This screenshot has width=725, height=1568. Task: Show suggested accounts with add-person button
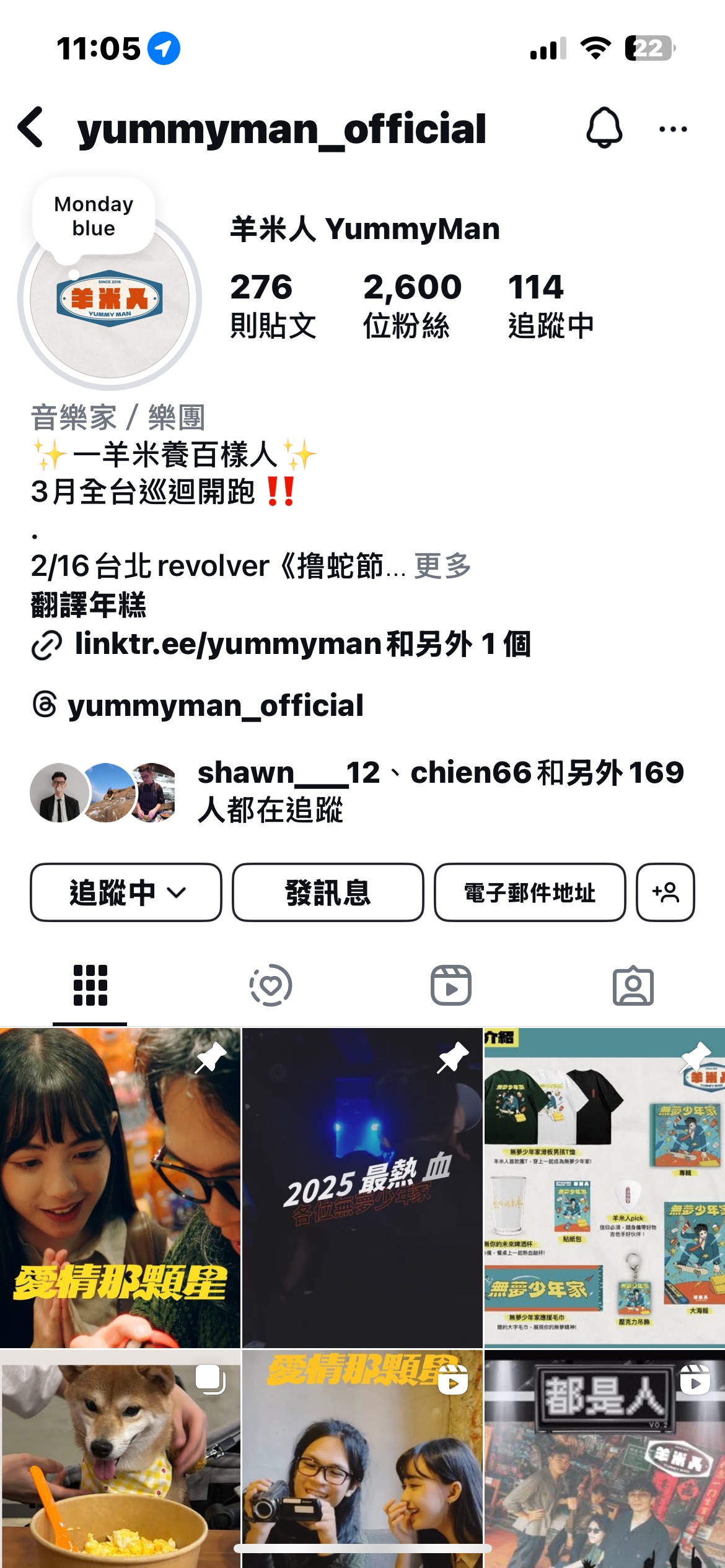pyautogui.click(x=665, y=892)
